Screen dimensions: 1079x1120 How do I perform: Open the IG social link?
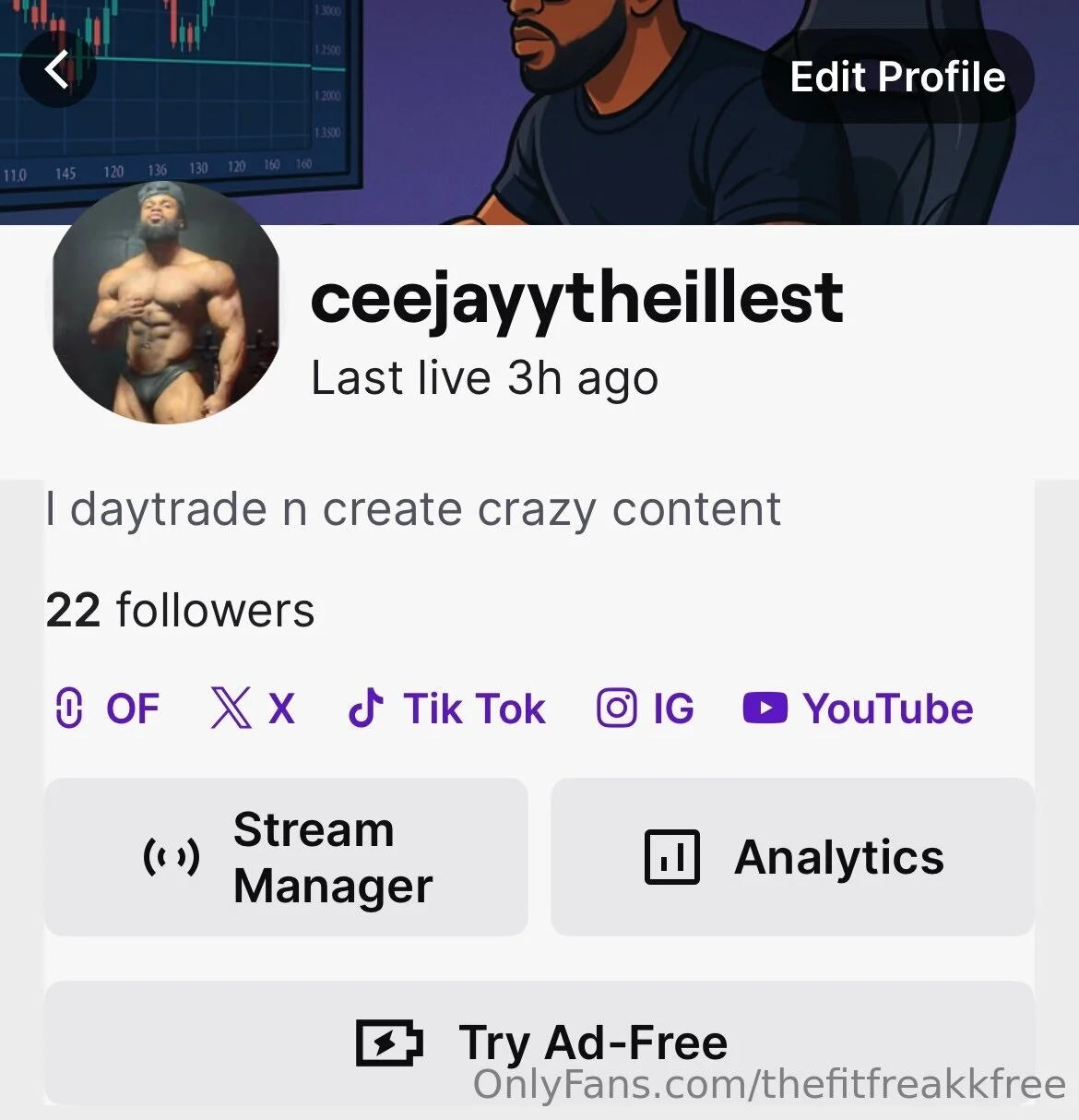tap(645, 709)
